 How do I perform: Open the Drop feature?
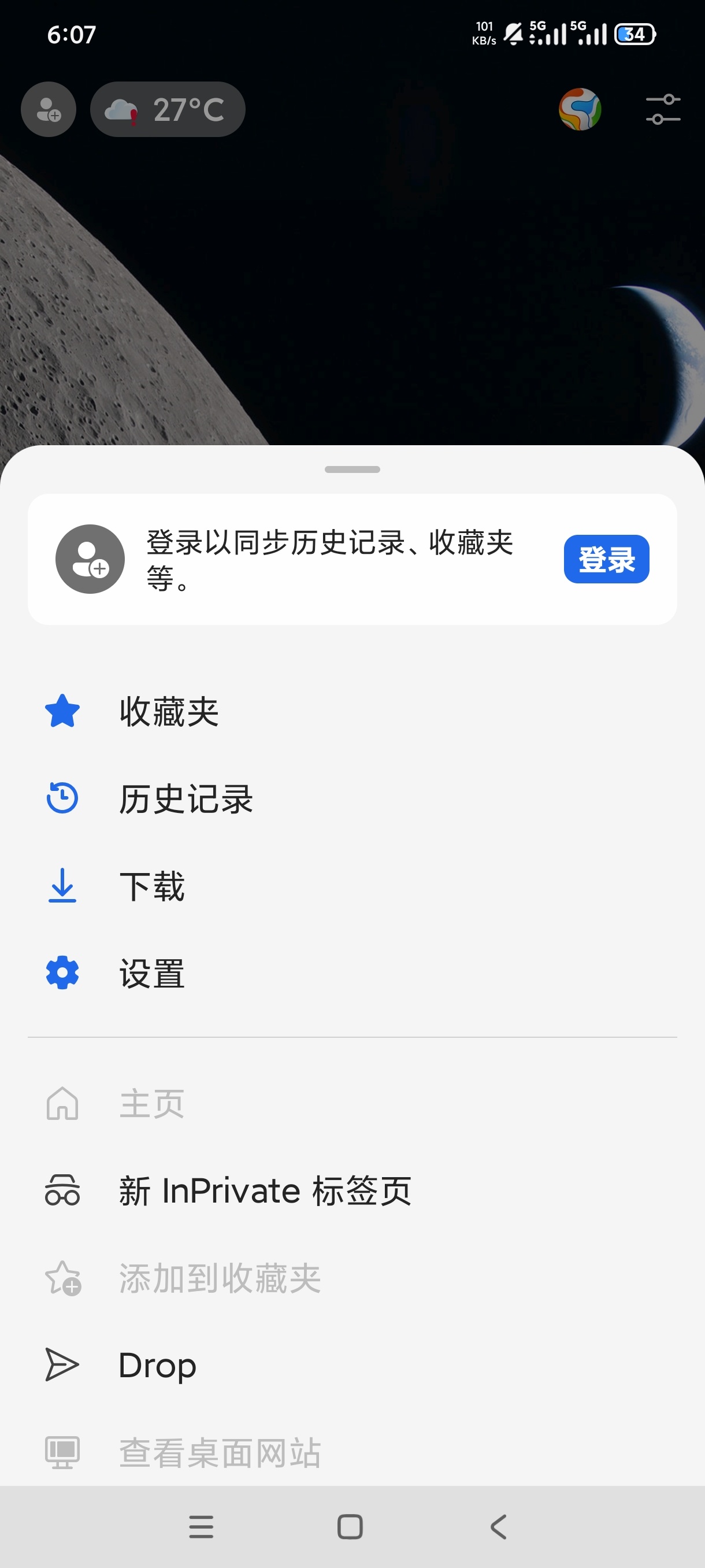(352, 1365)
